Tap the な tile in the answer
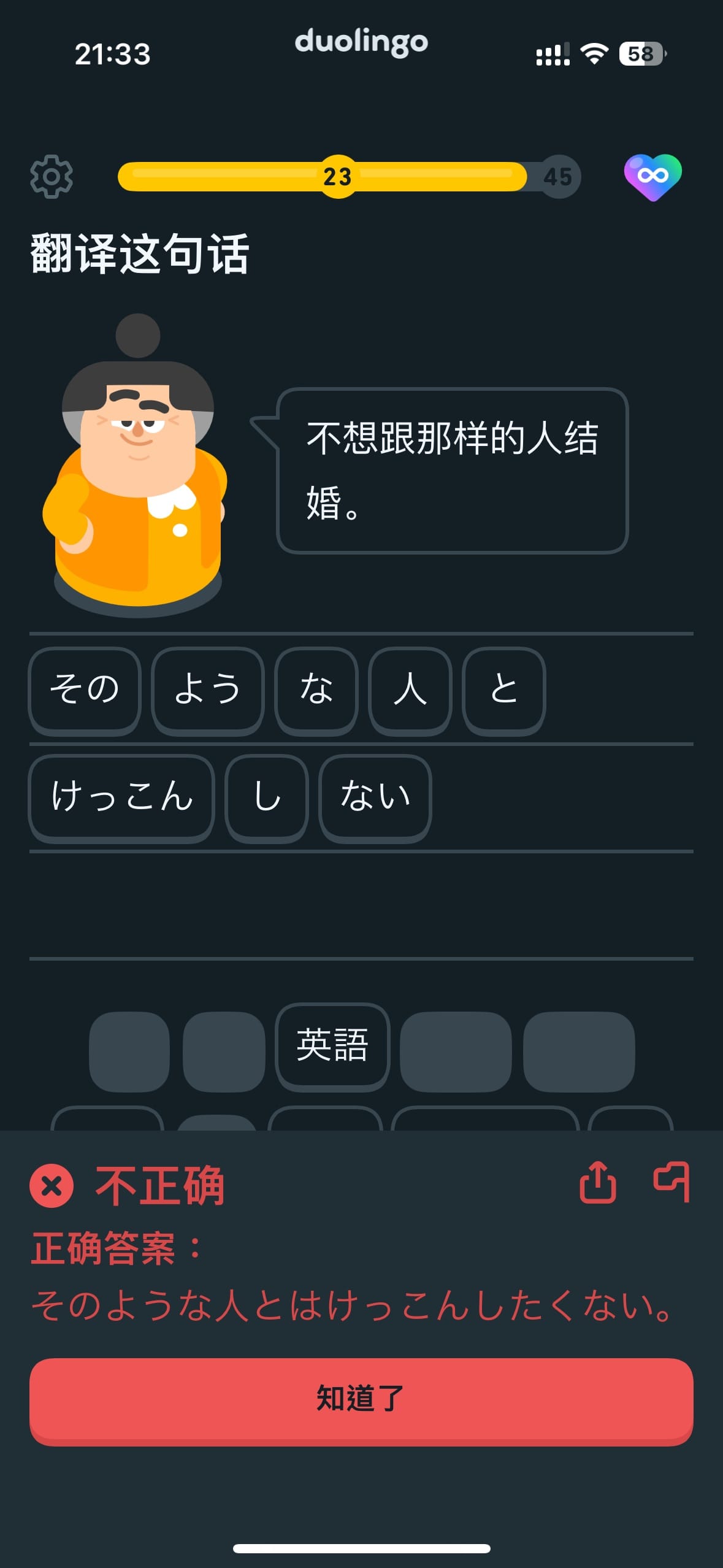Viewport: 723px width, 1568px height. (x=316, y=690)
